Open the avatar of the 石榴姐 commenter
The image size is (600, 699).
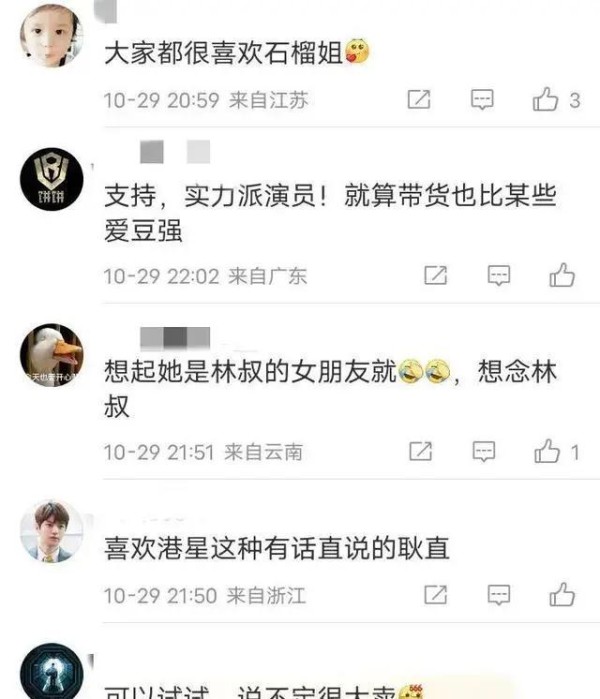[51, 36]
